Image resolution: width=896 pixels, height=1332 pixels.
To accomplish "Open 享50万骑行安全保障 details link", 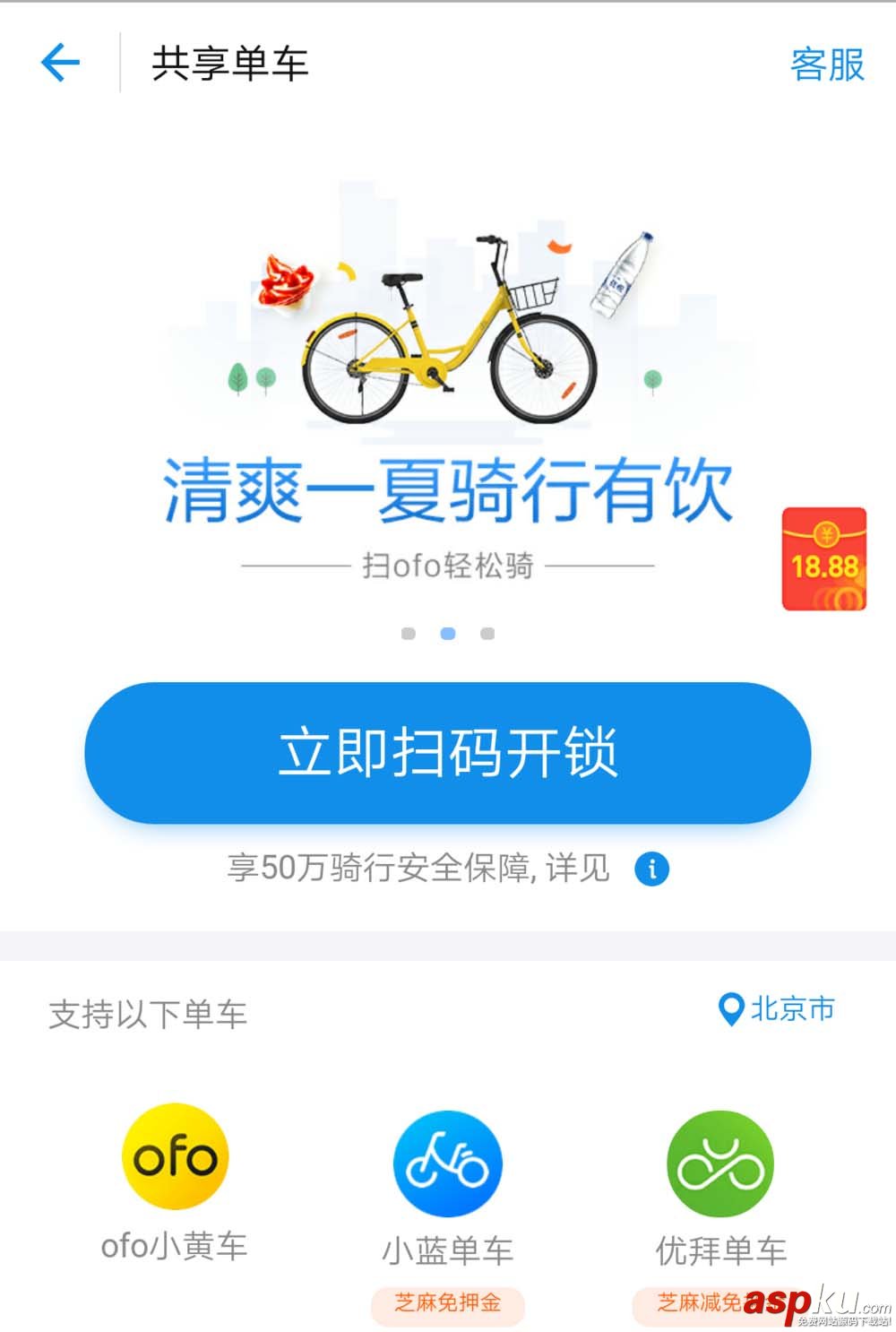I will point(417,868).
